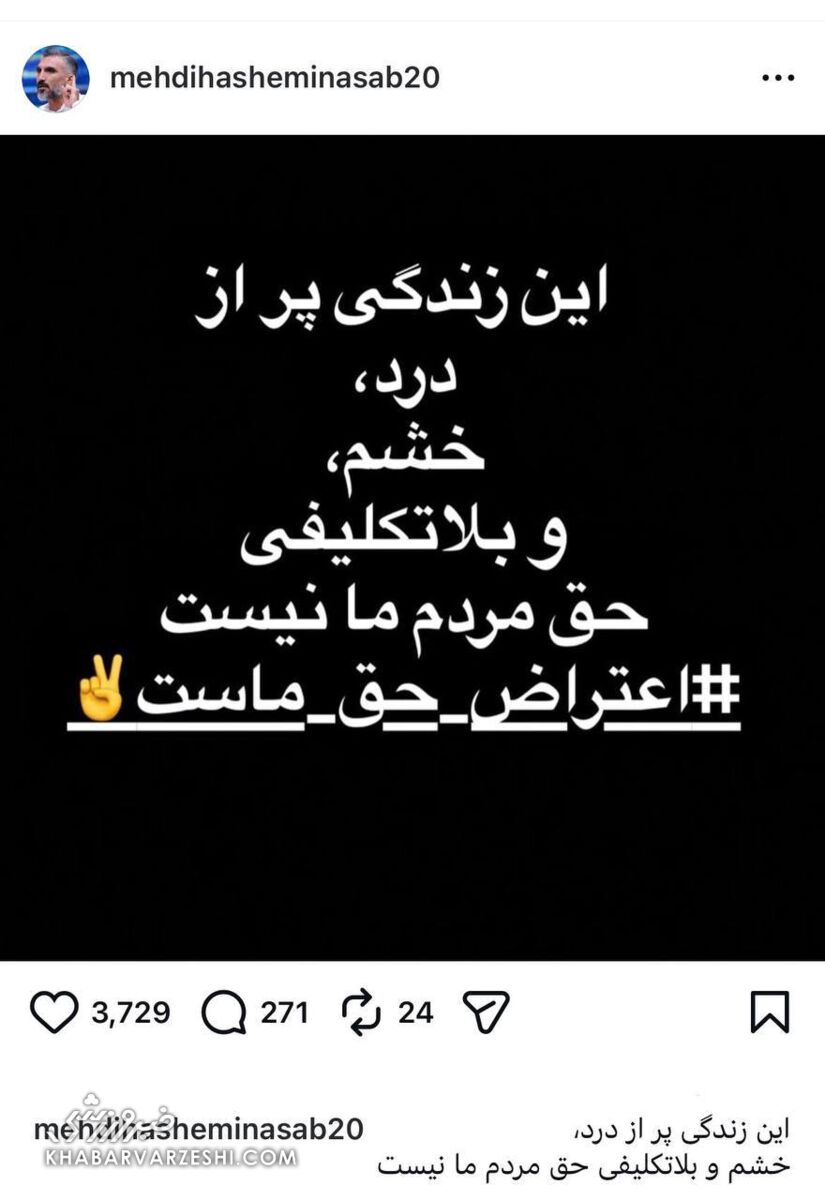Toggle the saved state via the bookmark
Image resolution: width=825 pixels, height=1200 pixels.
(x=768, y=1012)
